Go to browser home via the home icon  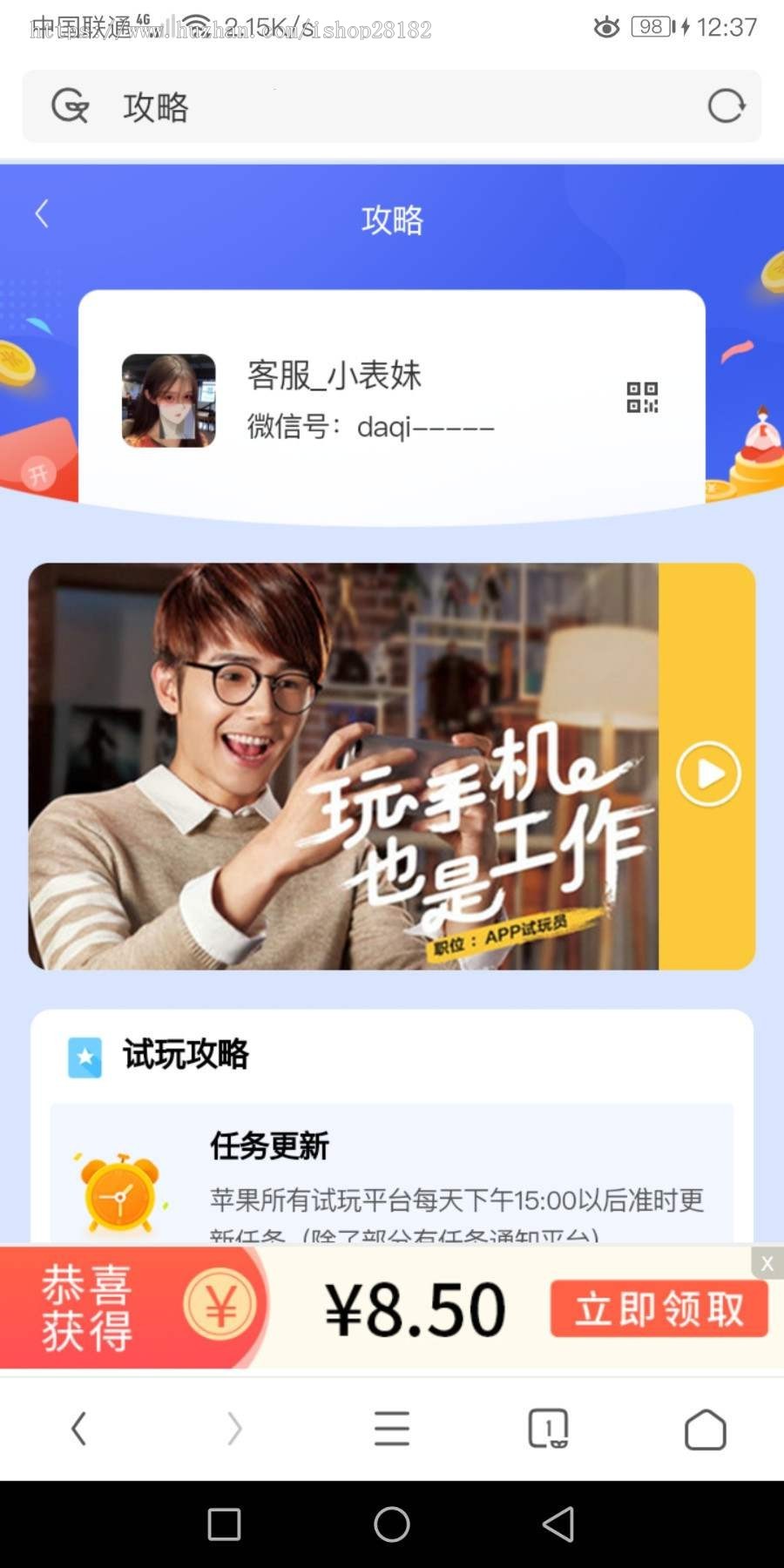tap(705, 1427)
